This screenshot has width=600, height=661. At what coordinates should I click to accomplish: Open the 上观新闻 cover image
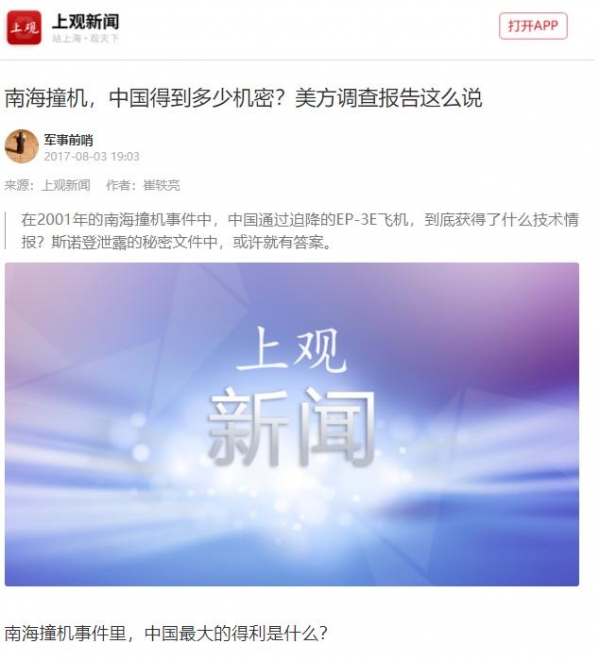291,424
